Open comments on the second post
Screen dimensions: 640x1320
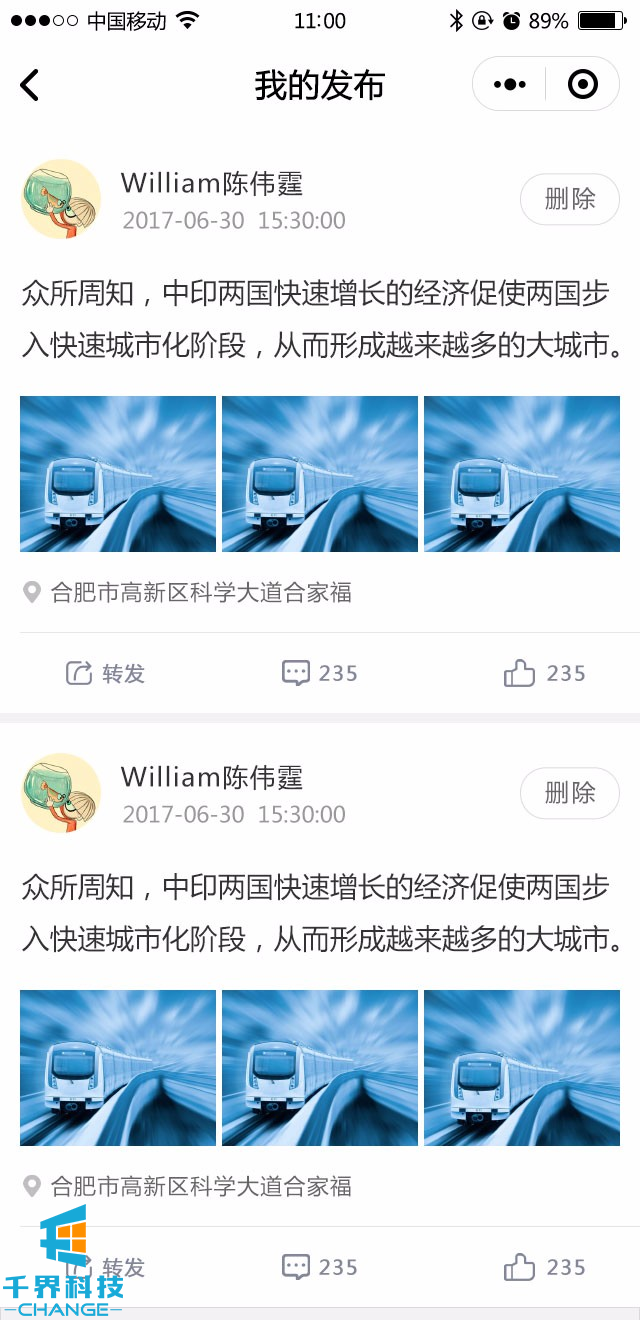point(320,1267)
